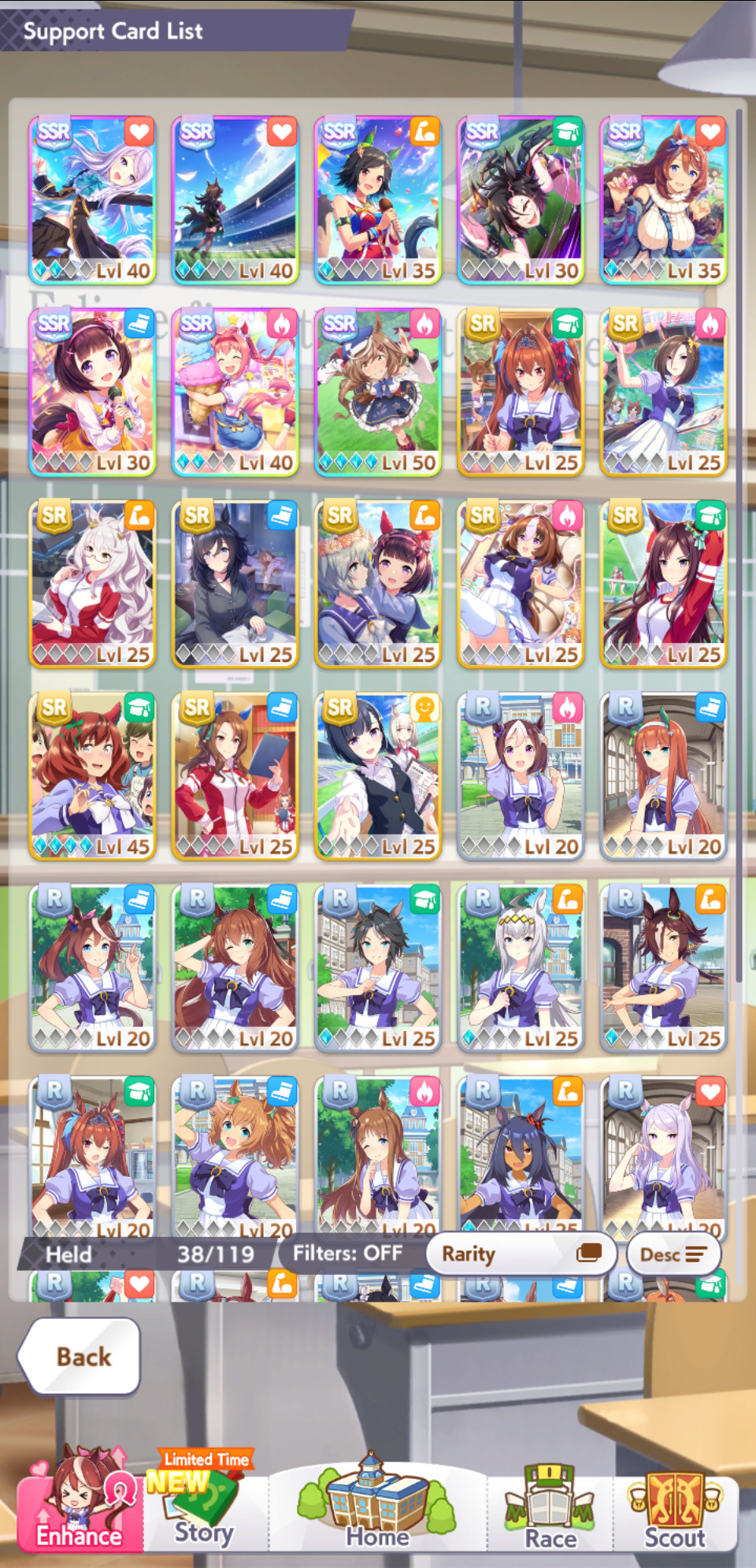Switch to the Race tab
Viewport: 756px width, 1568px height.
click(550, 1509)
